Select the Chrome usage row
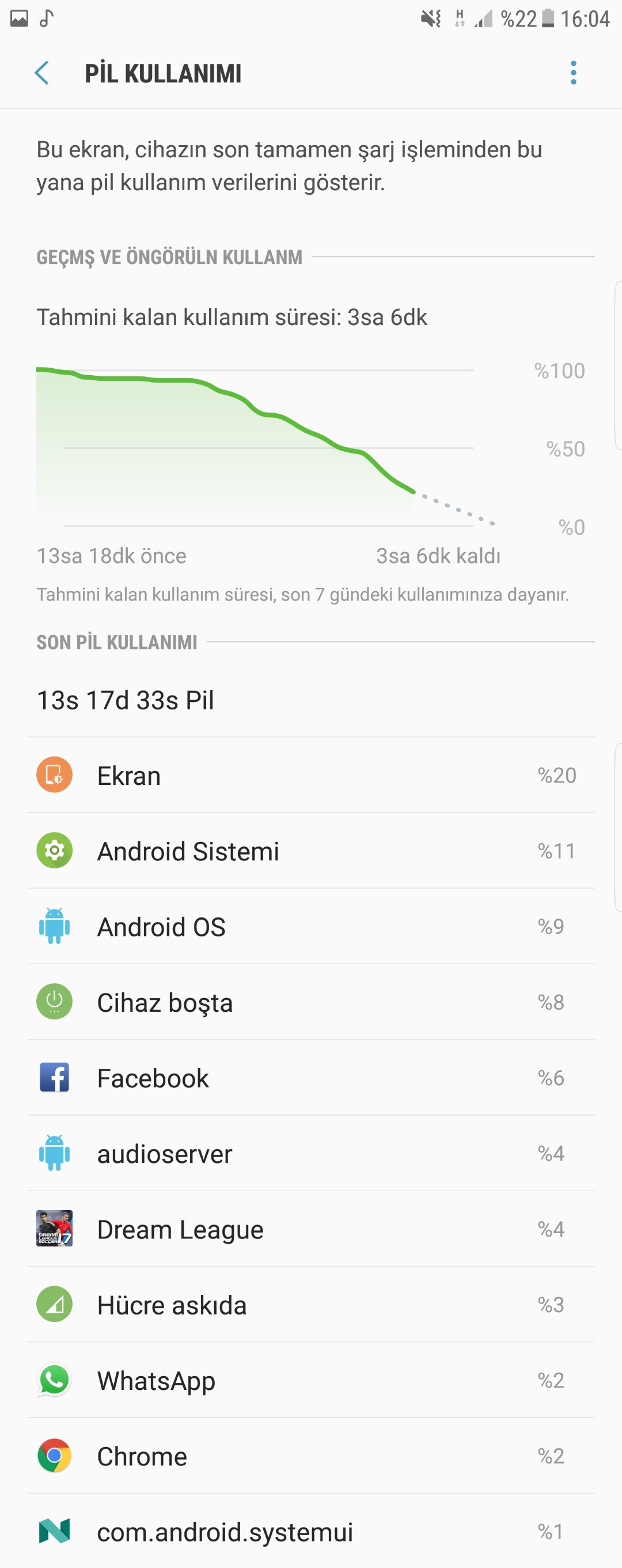 [310, 1456]
